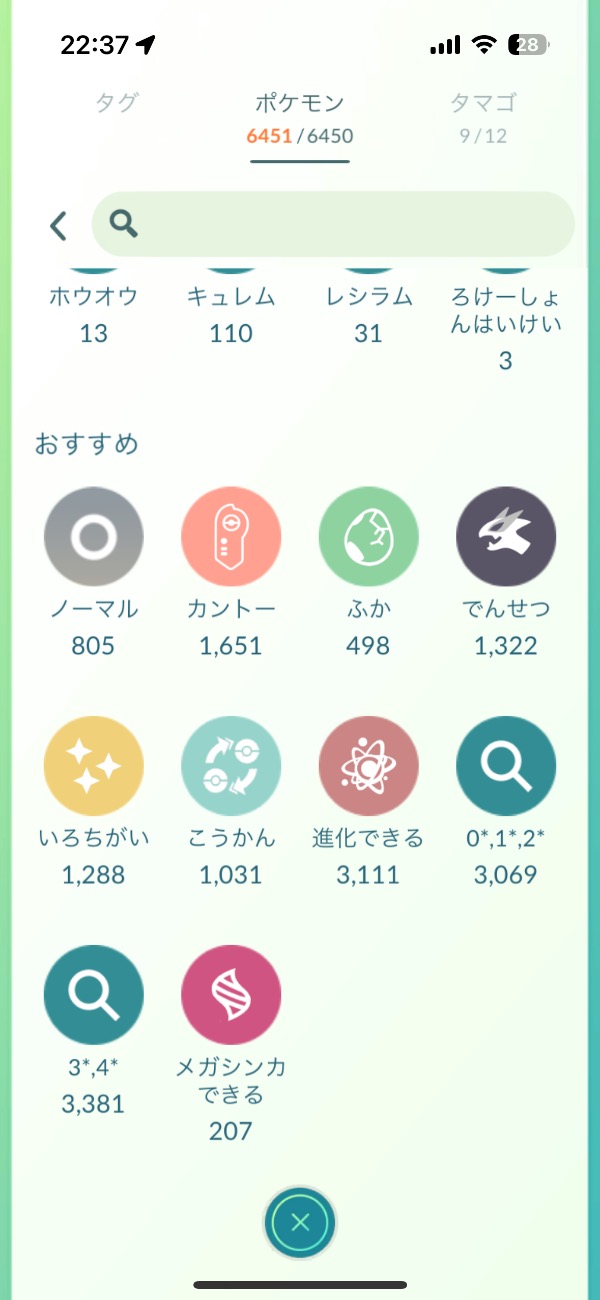The width and height of the screenshot is (600, 1300).
Task: Go back with the left arrow
Action: [58, 226]
